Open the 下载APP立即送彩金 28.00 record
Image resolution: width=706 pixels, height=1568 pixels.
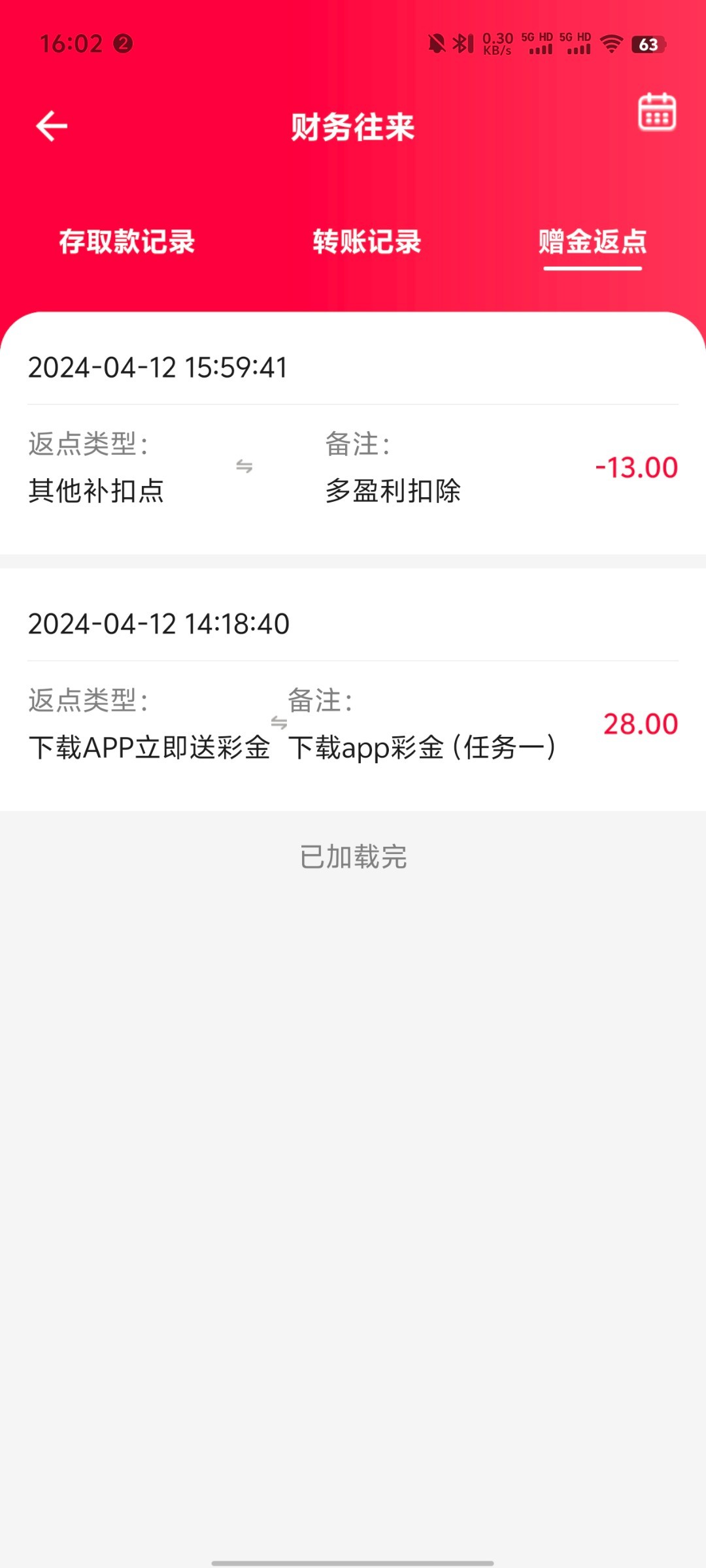pos(353,723)
